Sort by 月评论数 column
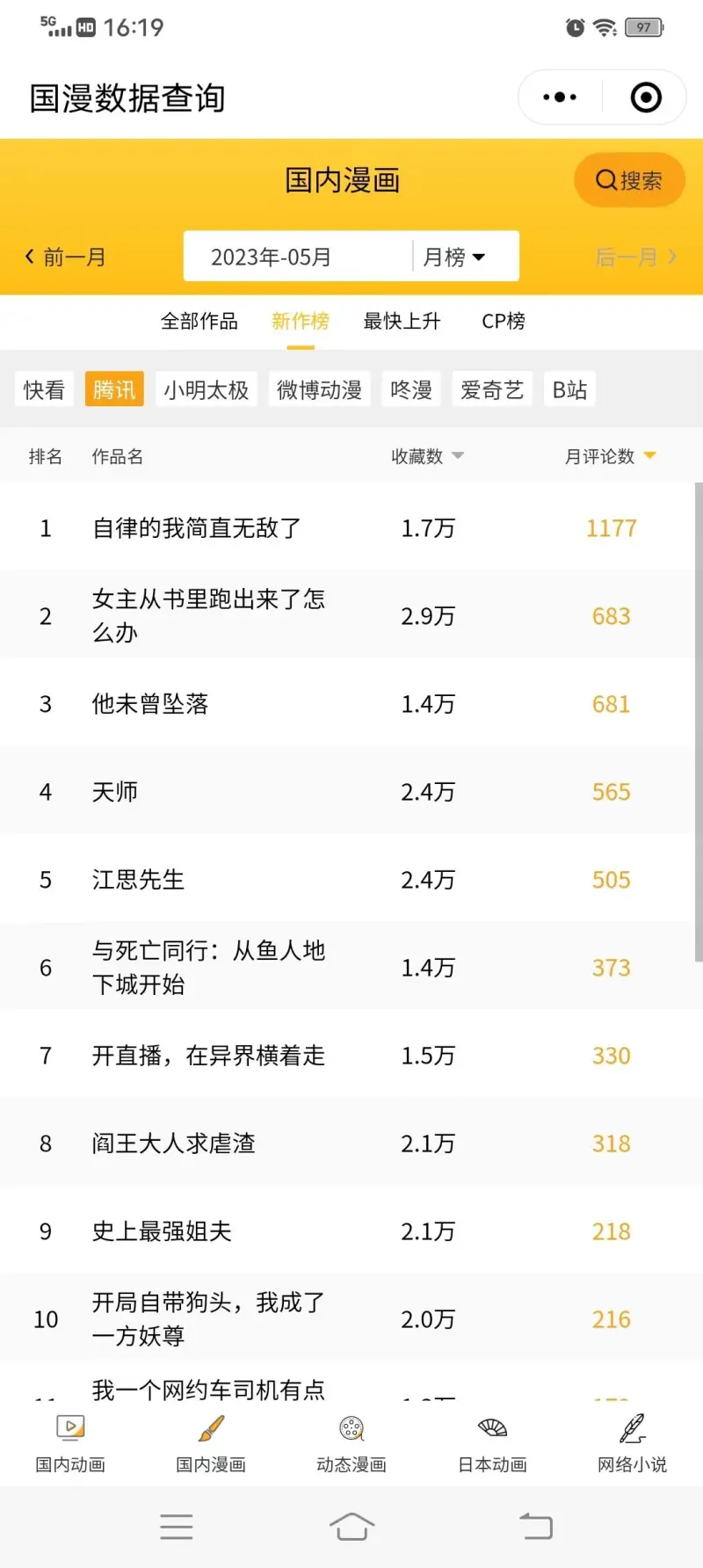 click(x=610, y=456)
